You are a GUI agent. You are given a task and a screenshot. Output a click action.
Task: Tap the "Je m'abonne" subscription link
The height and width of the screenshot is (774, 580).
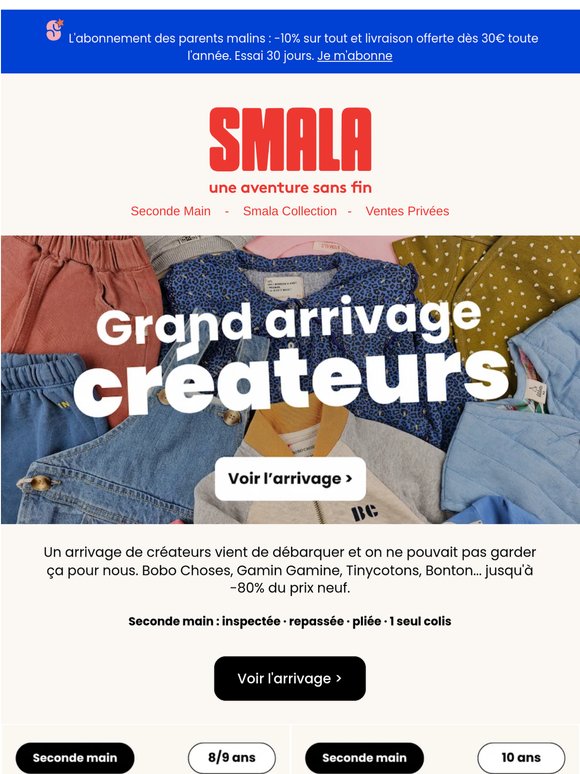pyautogui.click(x=354, y=56)
